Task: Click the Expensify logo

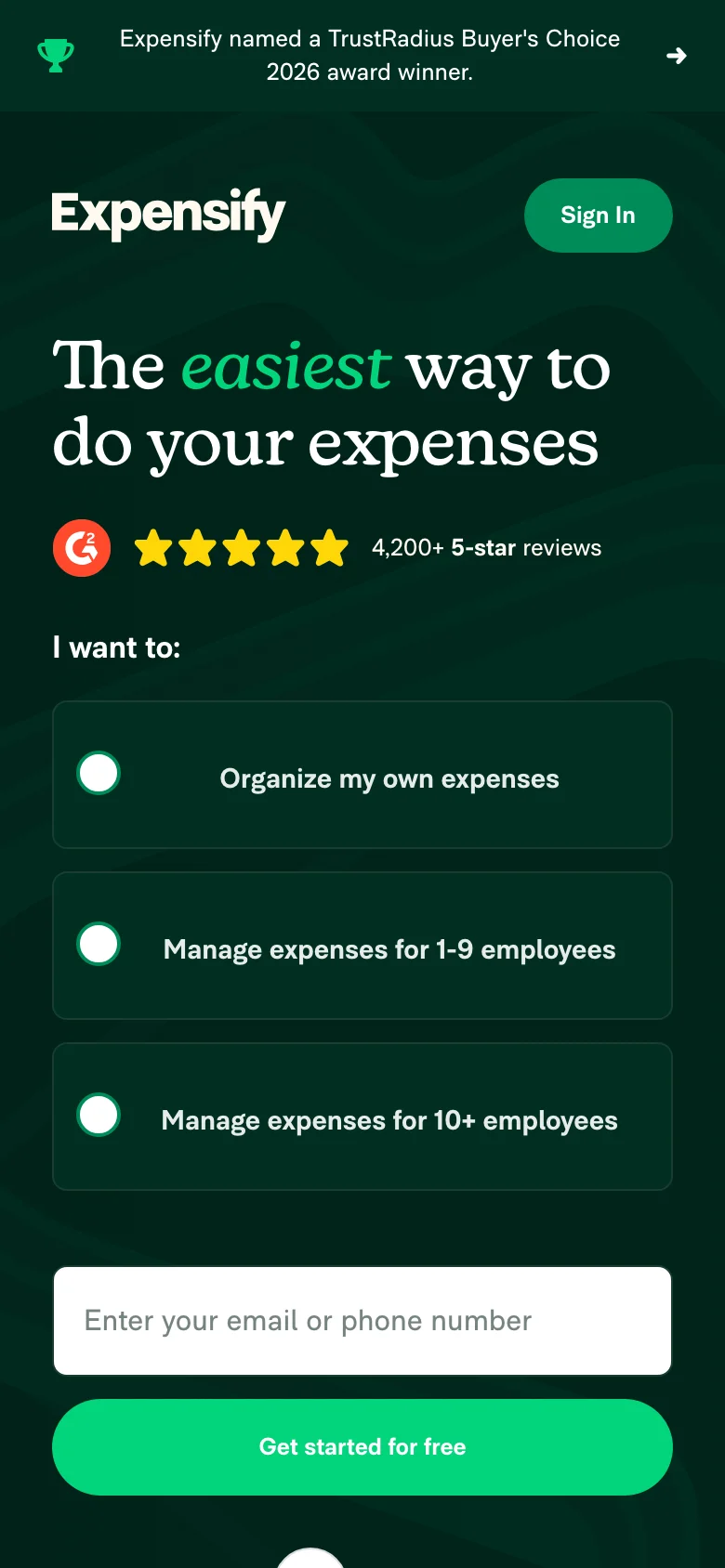Action: [168, 215]
